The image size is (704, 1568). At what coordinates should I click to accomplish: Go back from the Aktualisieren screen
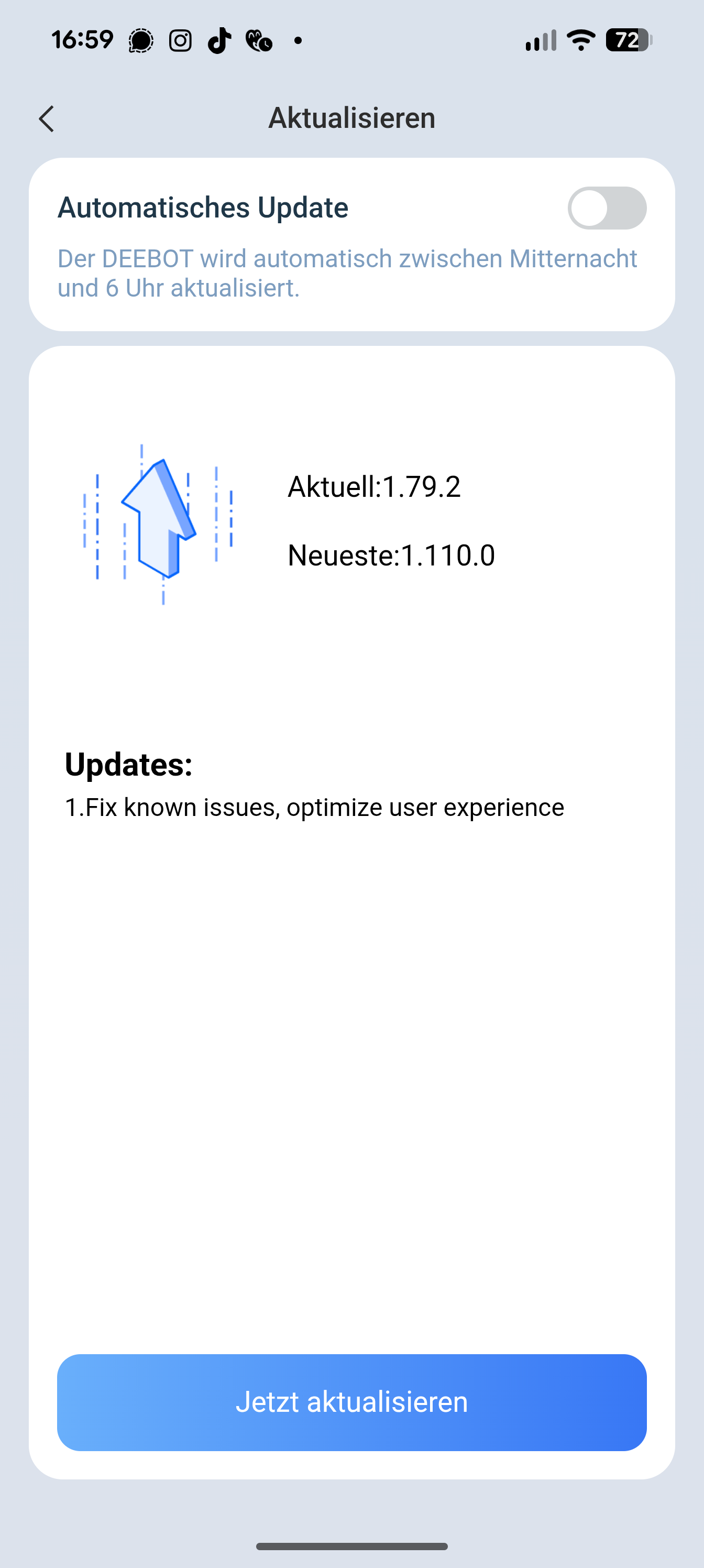coord(47,118)
